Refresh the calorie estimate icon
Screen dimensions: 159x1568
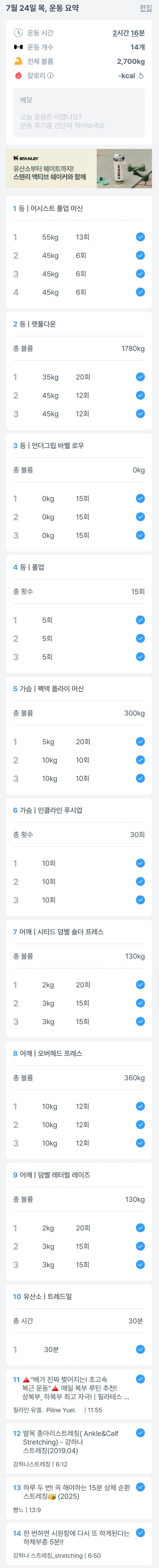point(141,75)
